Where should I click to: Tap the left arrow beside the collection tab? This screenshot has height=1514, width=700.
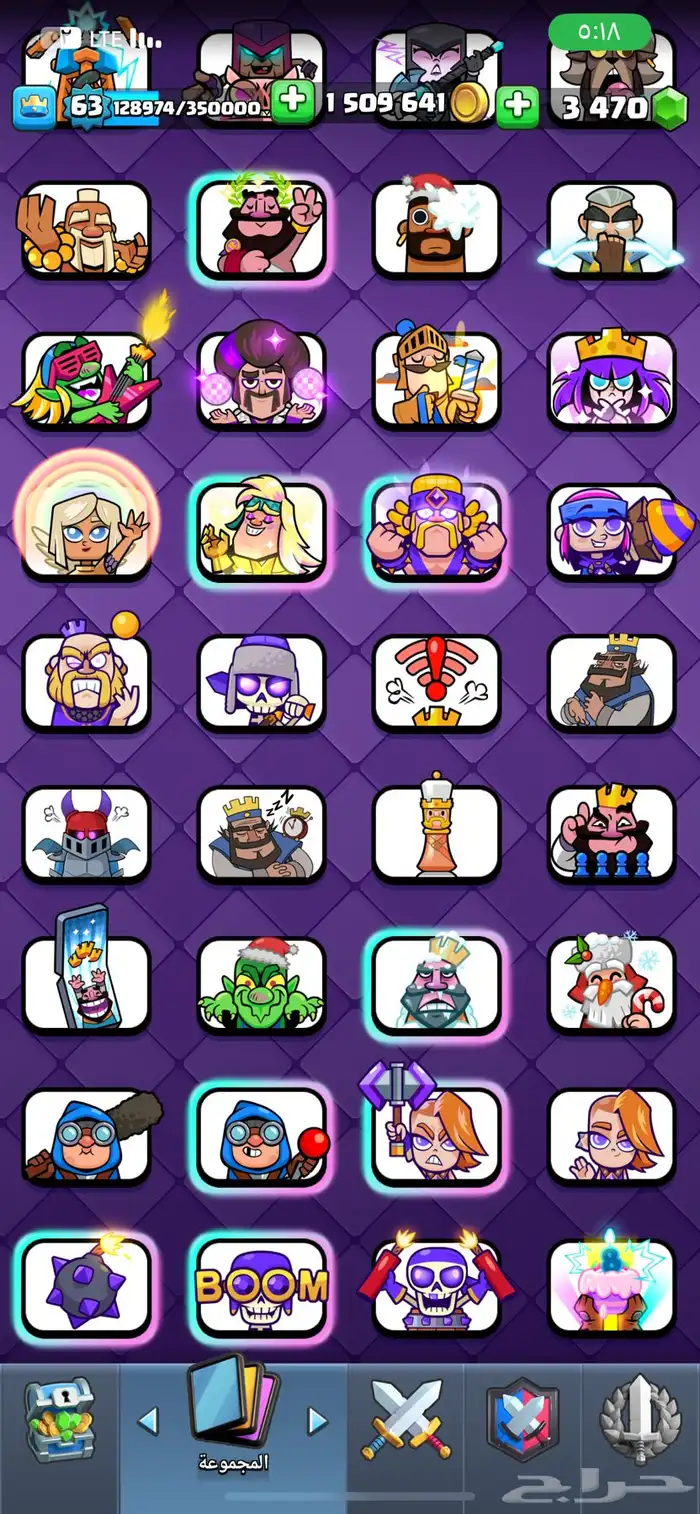point(148,1420)
